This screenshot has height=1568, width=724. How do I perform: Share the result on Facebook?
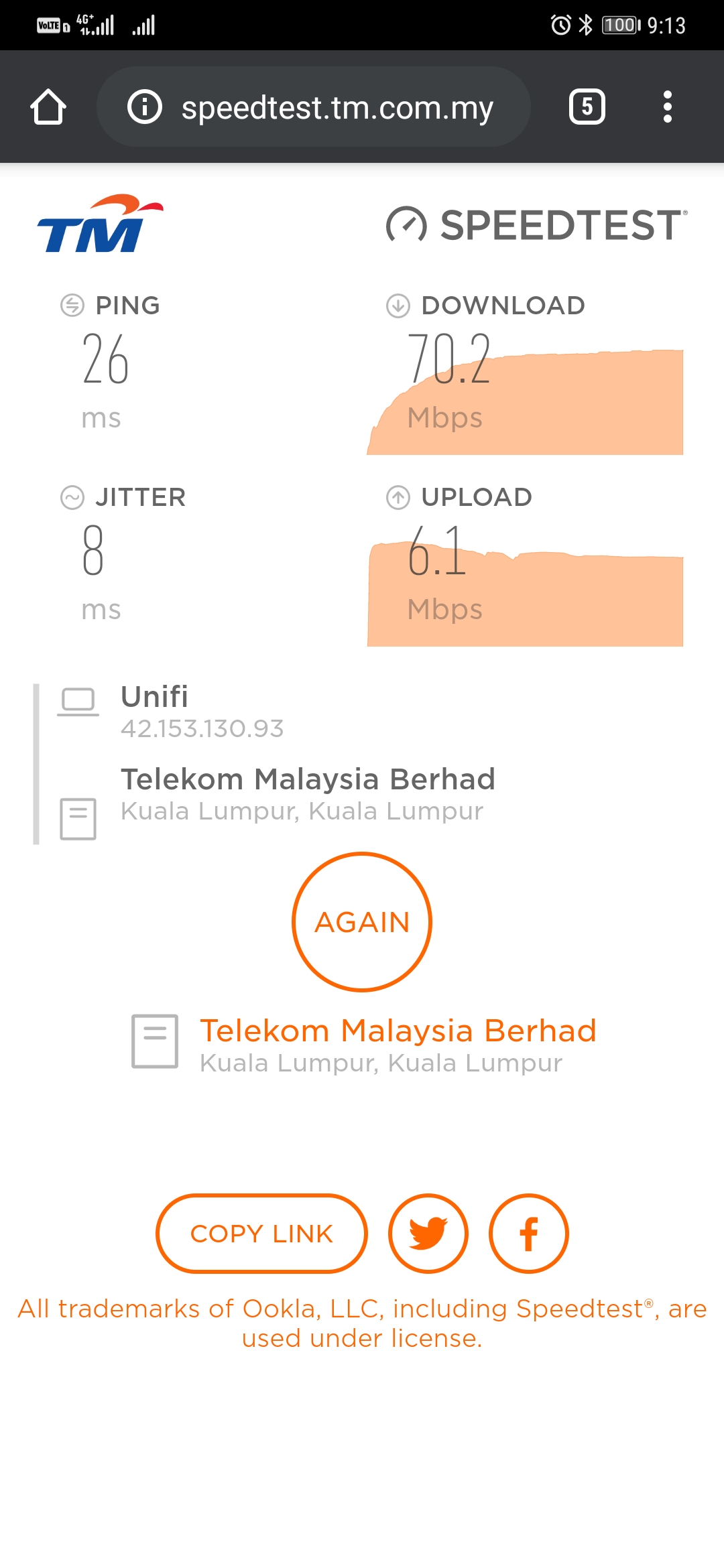pos(529,1234)
